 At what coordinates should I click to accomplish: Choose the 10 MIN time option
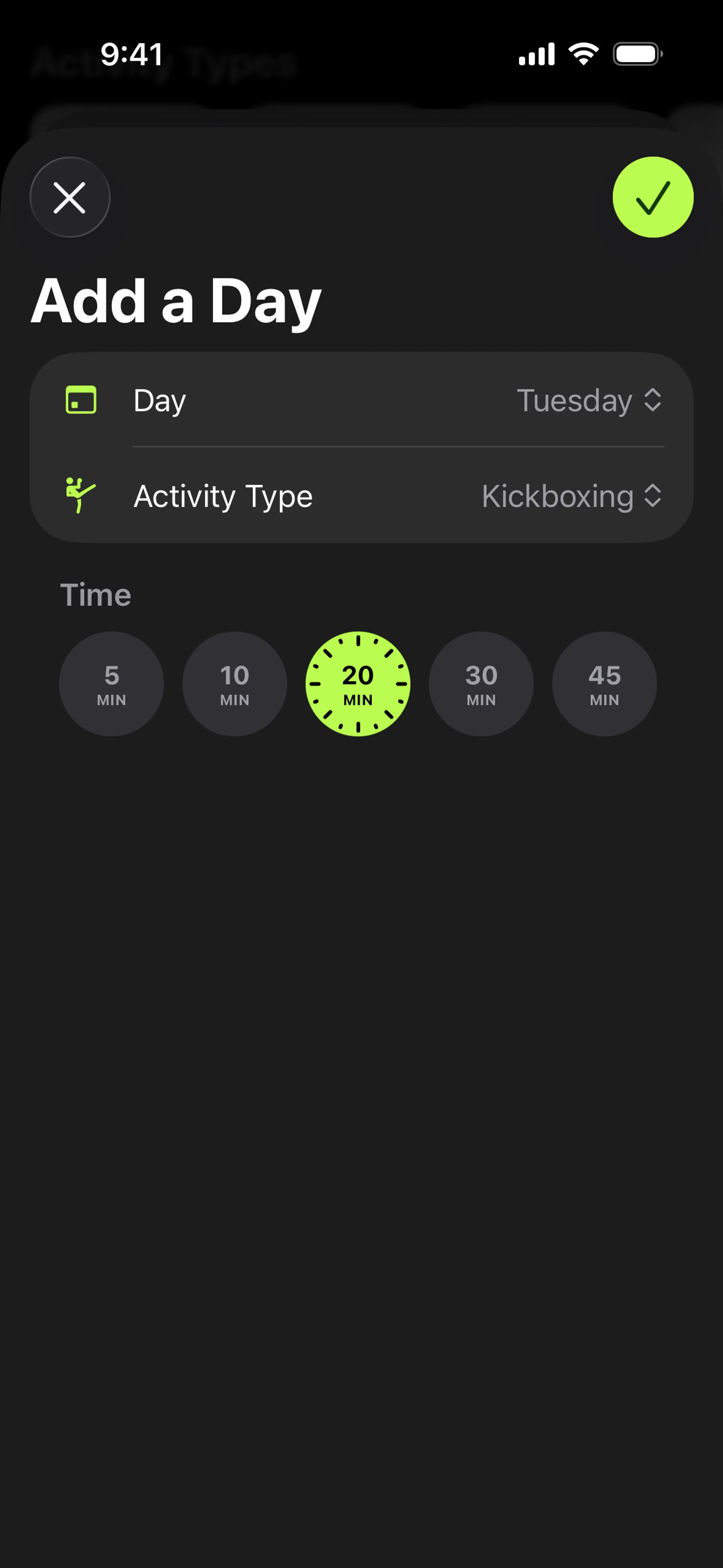pos(234,683)
